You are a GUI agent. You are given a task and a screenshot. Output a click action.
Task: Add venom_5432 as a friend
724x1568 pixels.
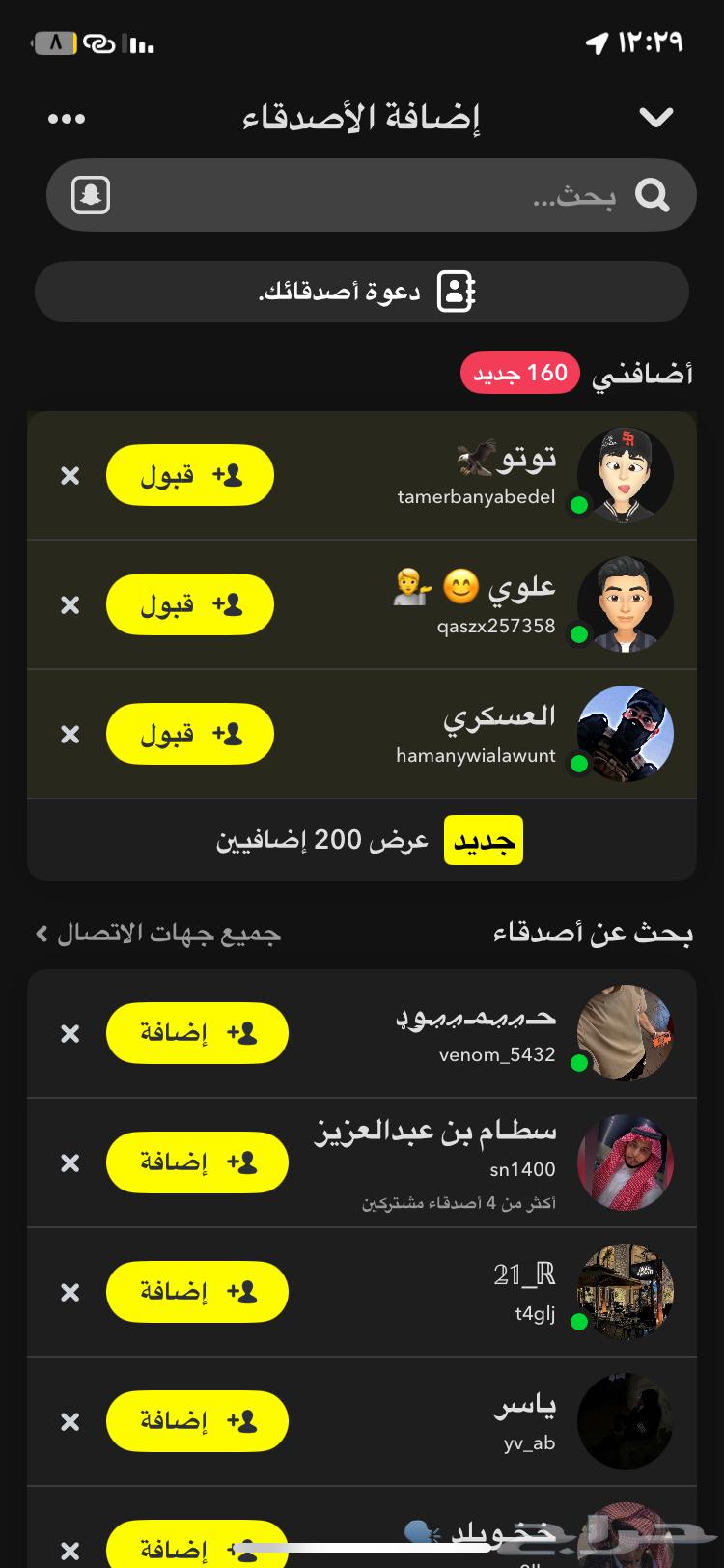click(x=197, y=1033)
